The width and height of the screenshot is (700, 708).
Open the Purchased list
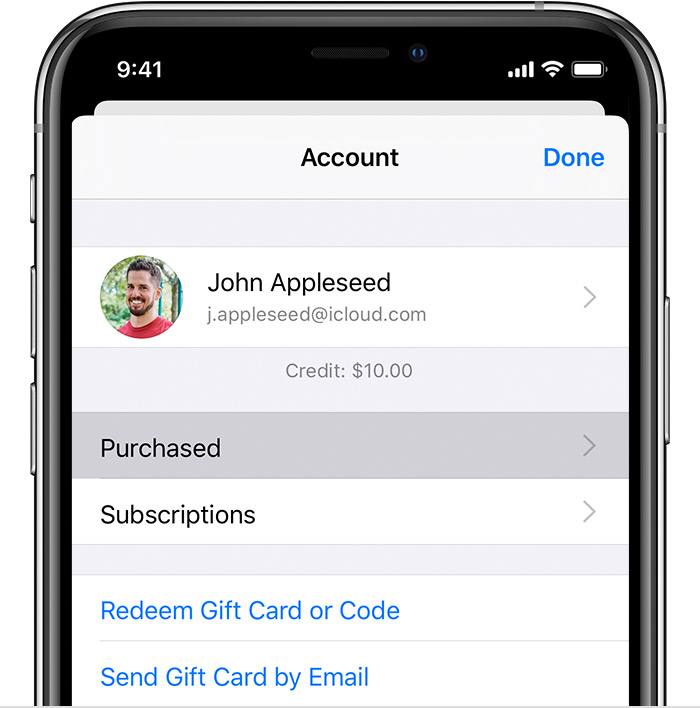pos(350,447)
